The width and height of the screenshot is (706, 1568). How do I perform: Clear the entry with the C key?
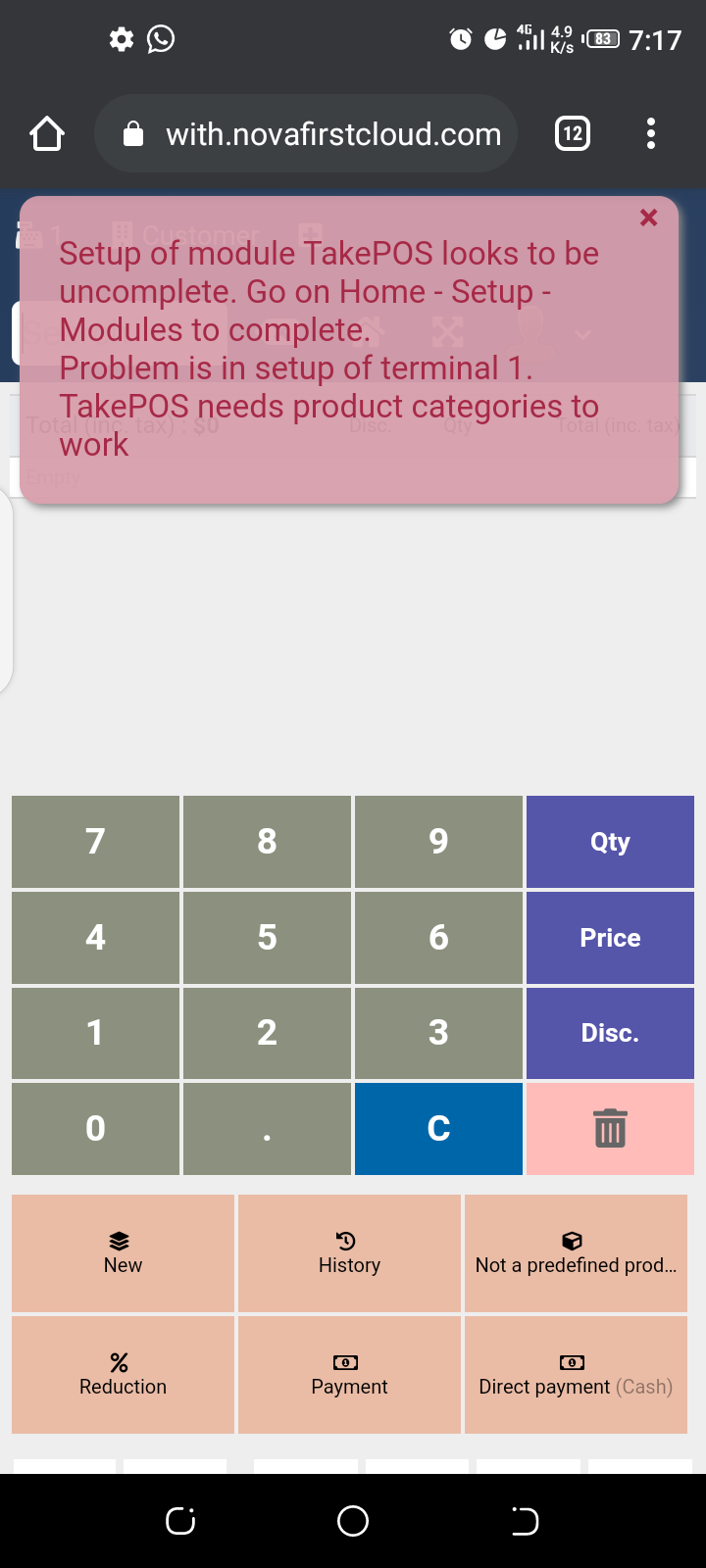[438, 1129]
